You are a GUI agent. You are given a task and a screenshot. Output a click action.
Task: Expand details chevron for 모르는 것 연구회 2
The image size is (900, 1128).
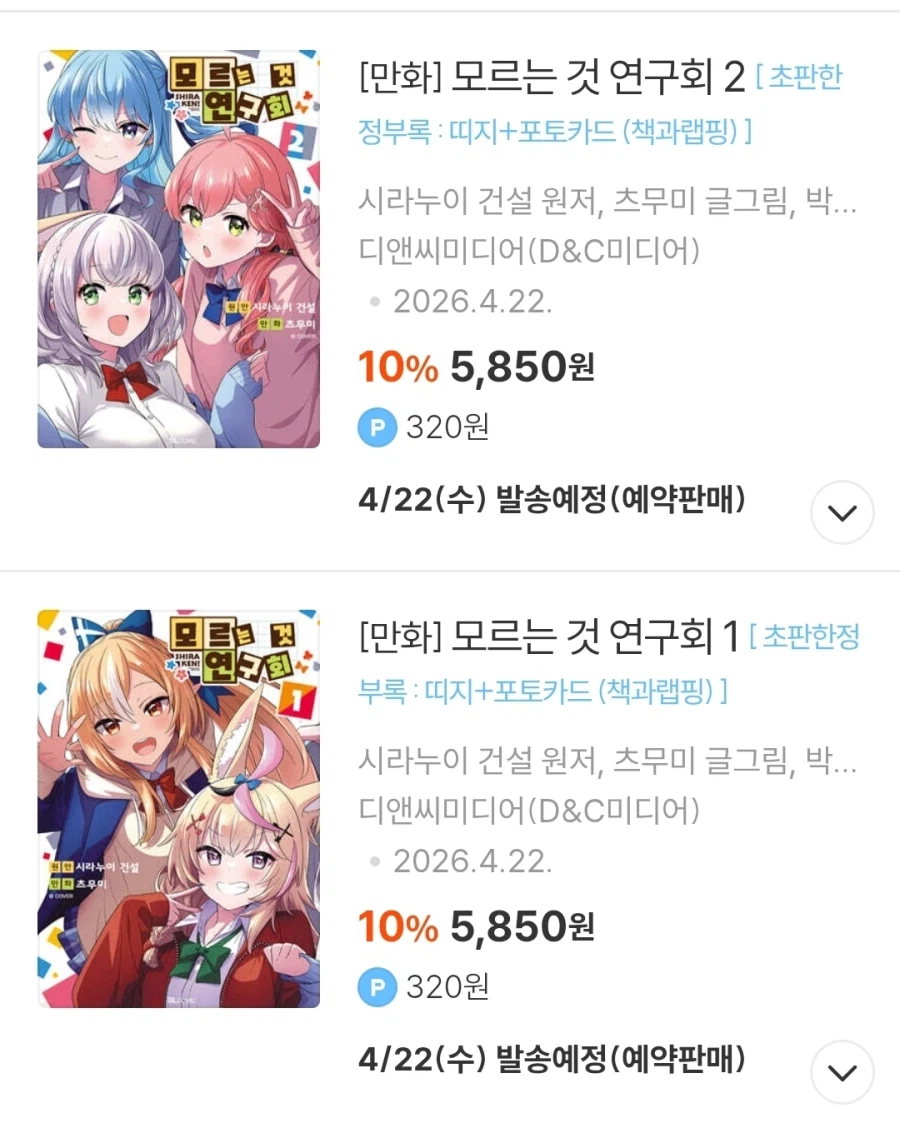841,511
